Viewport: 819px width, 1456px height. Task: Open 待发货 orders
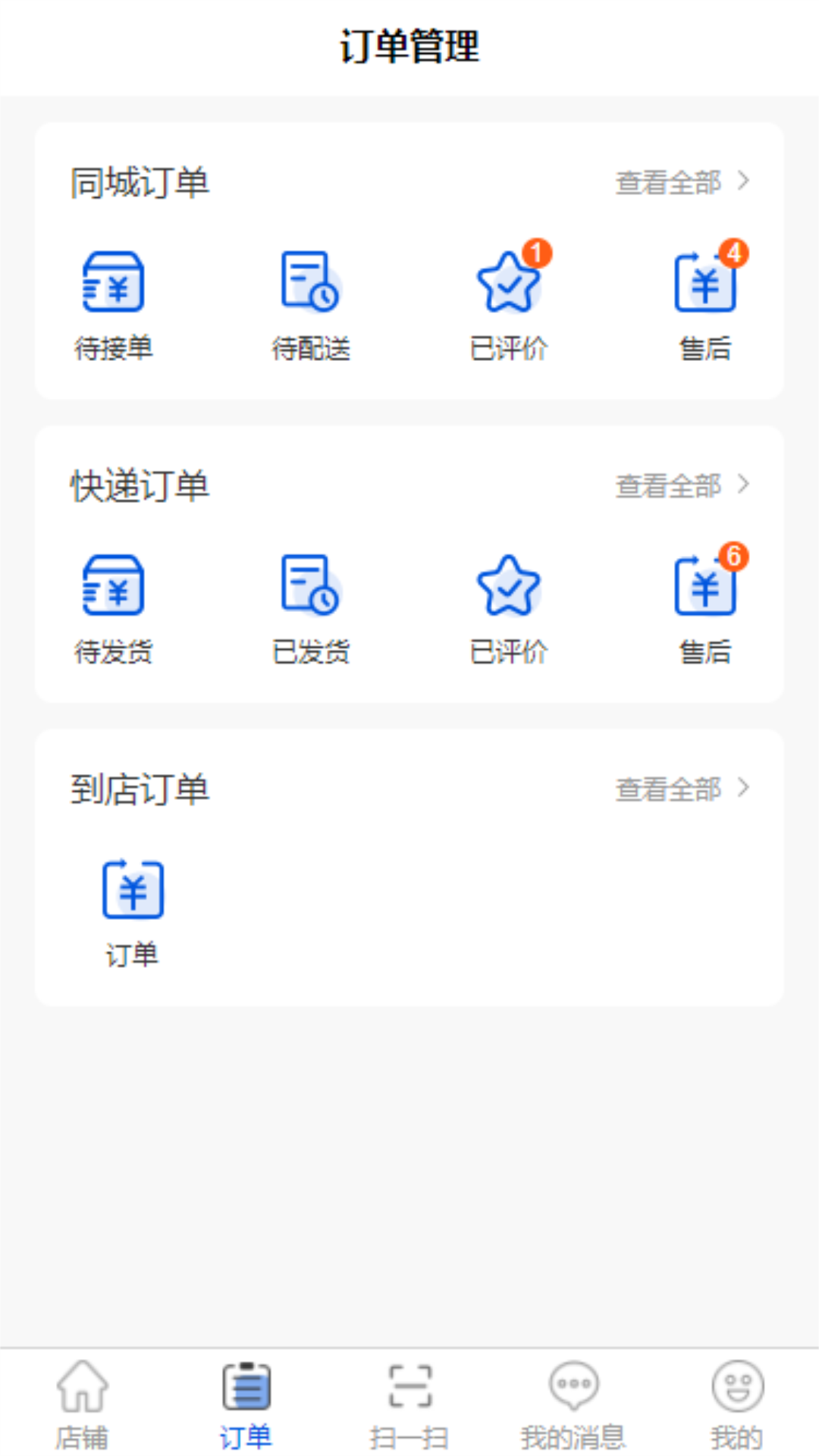(x=113, y=608)
